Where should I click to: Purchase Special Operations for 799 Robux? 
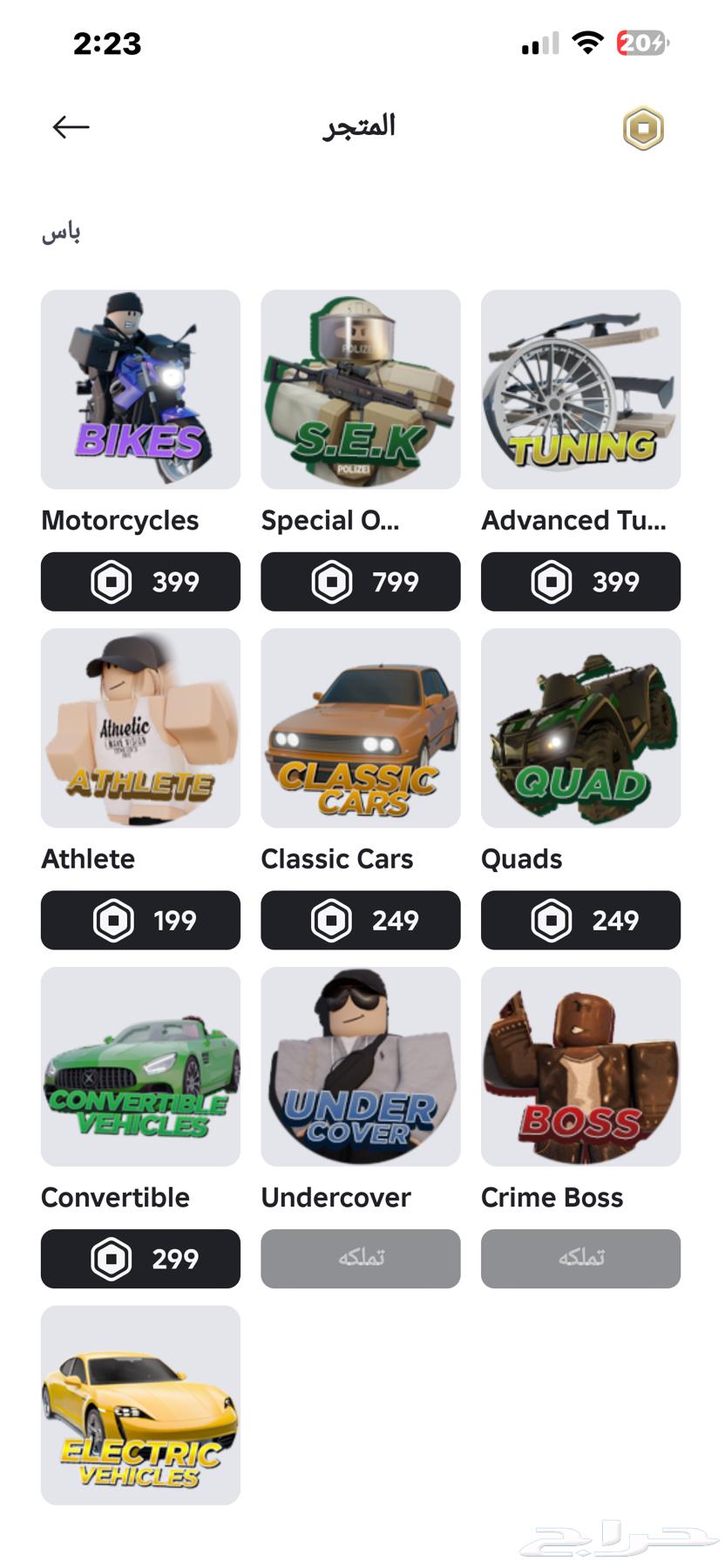[360, 581]
